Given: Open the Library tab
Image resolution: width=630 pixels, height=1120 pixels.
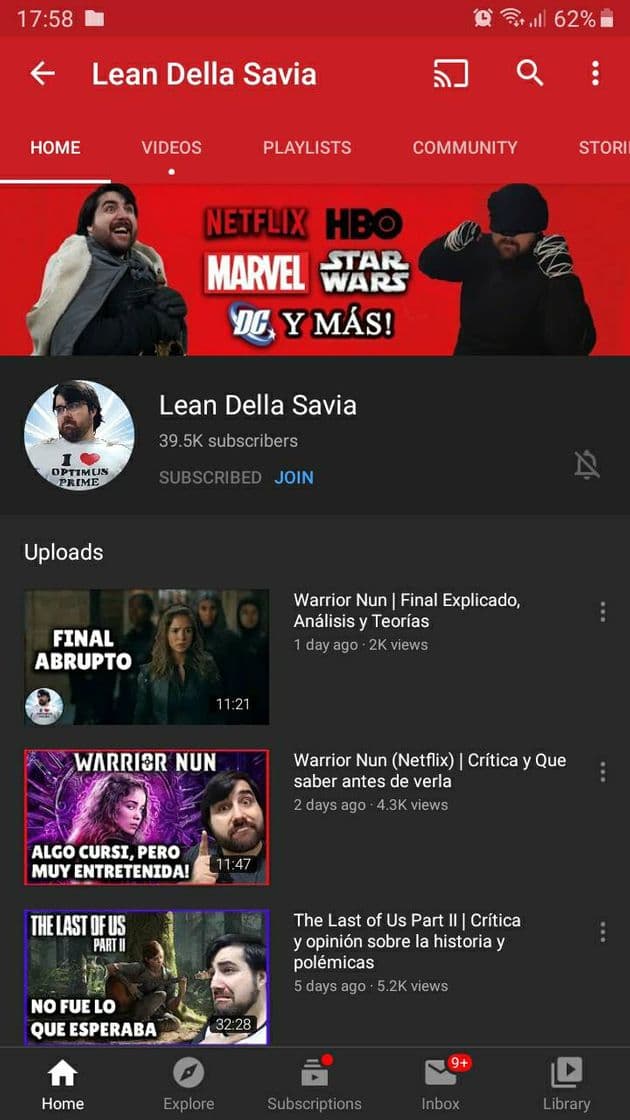Looking at the screenshot, I should [x=566, y=1084].
